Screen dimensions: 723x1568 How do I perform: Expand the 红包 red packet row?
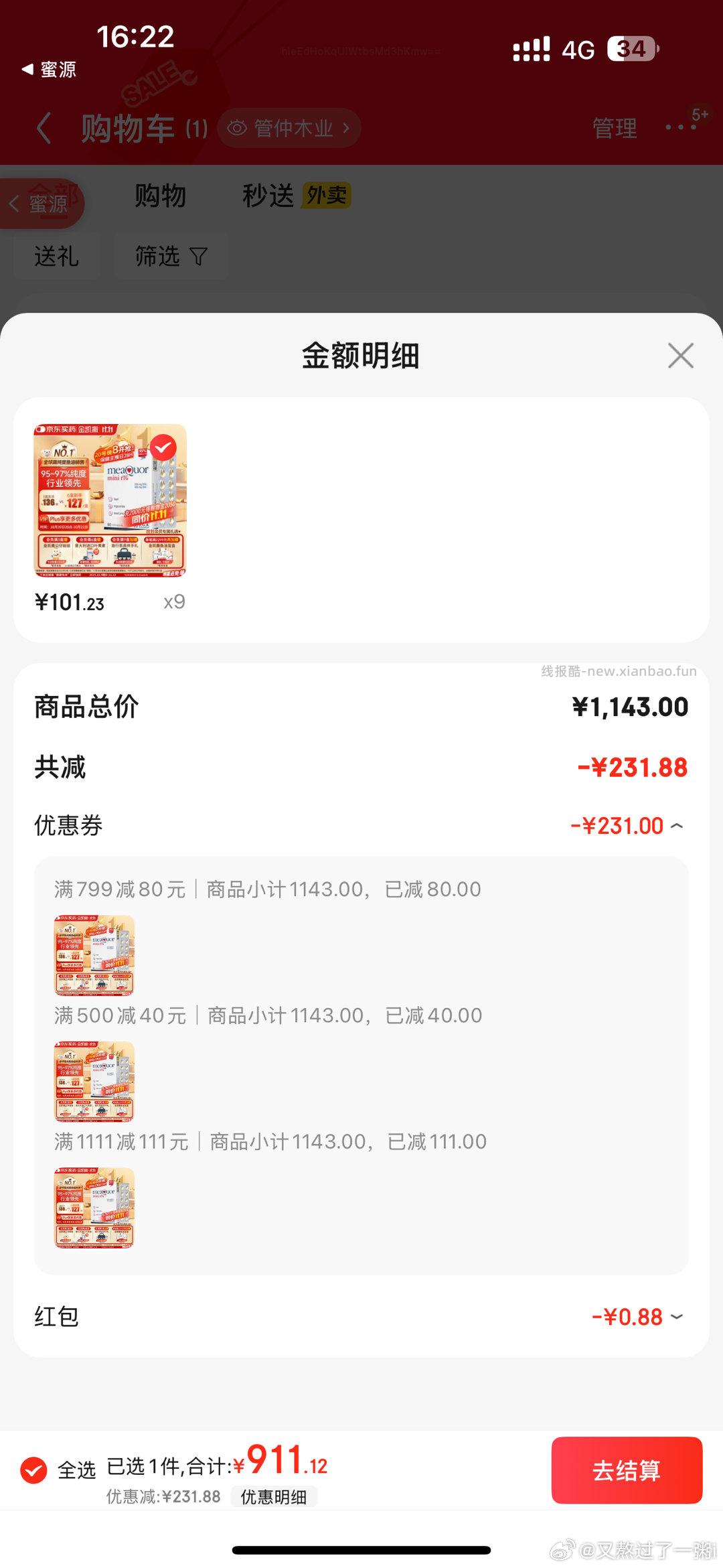pos(678,1316)
